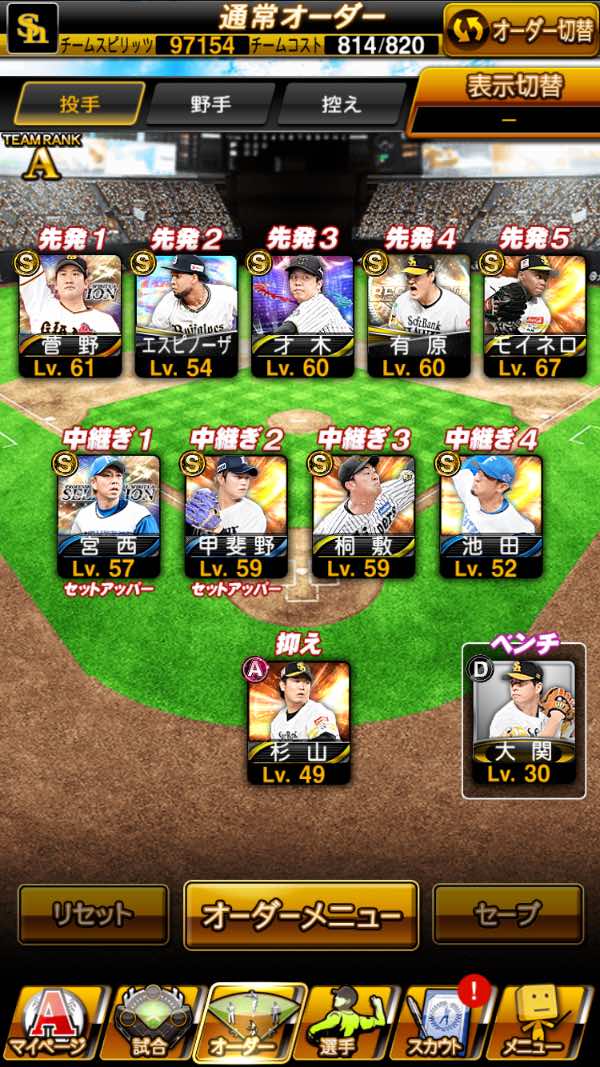600x1067 pixels.
Task: Go to マイページ
Action: point(50,1024)
